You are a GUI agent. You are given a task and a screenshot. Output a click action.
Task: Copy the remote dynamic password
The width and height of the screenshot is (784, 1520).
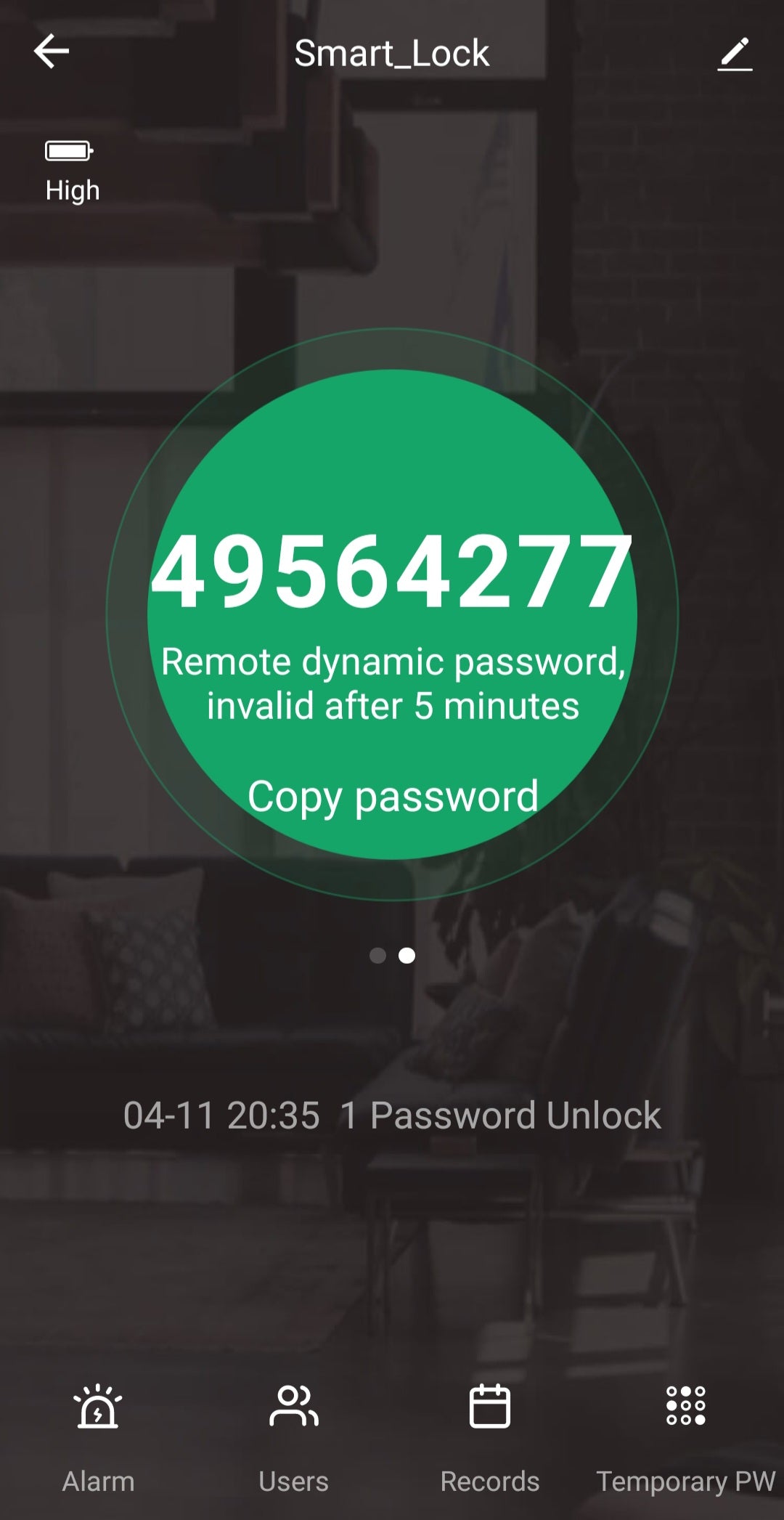coord(393,797)
